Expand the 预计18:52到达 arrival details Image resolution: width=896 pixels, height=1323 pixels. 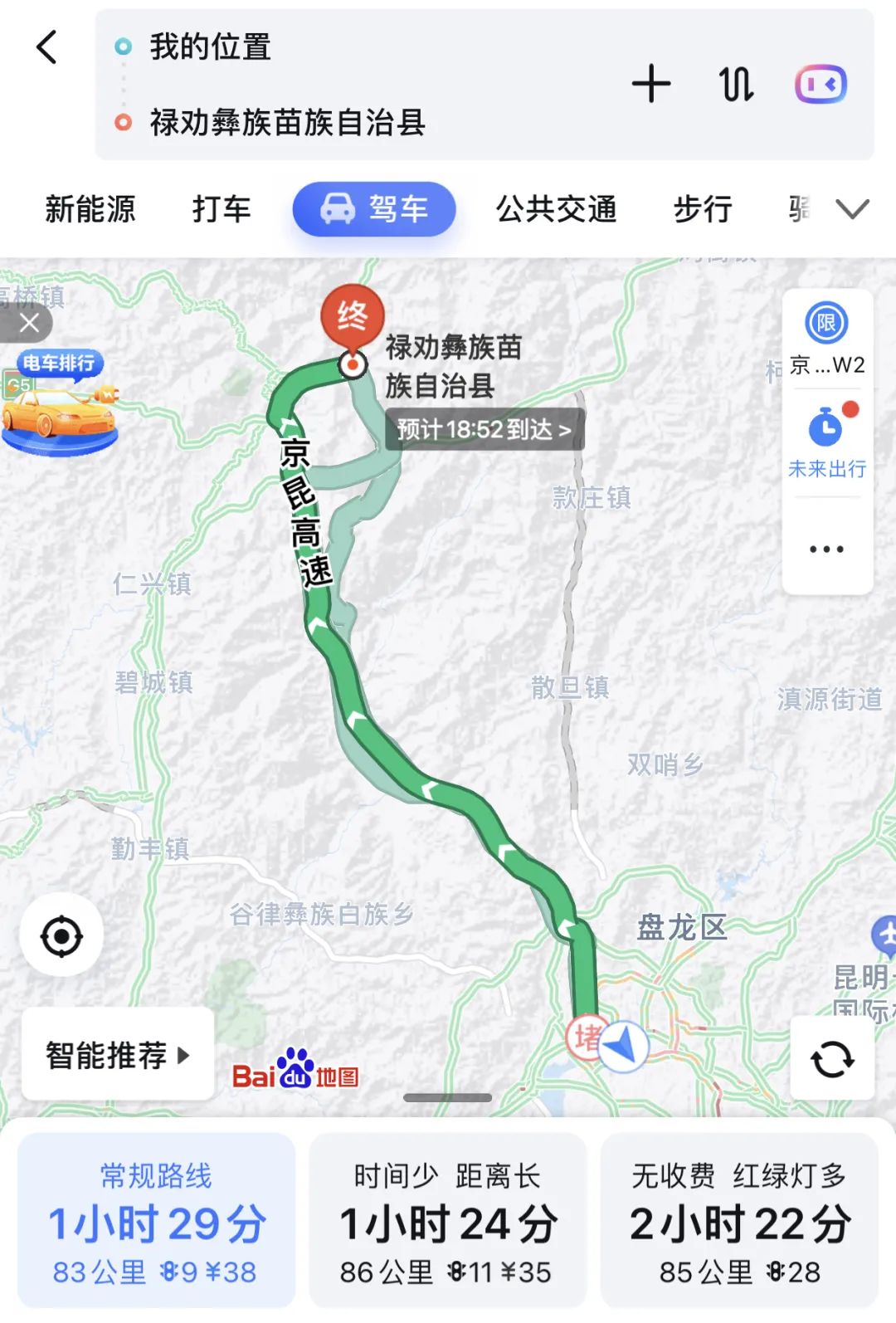coord(485,431)
